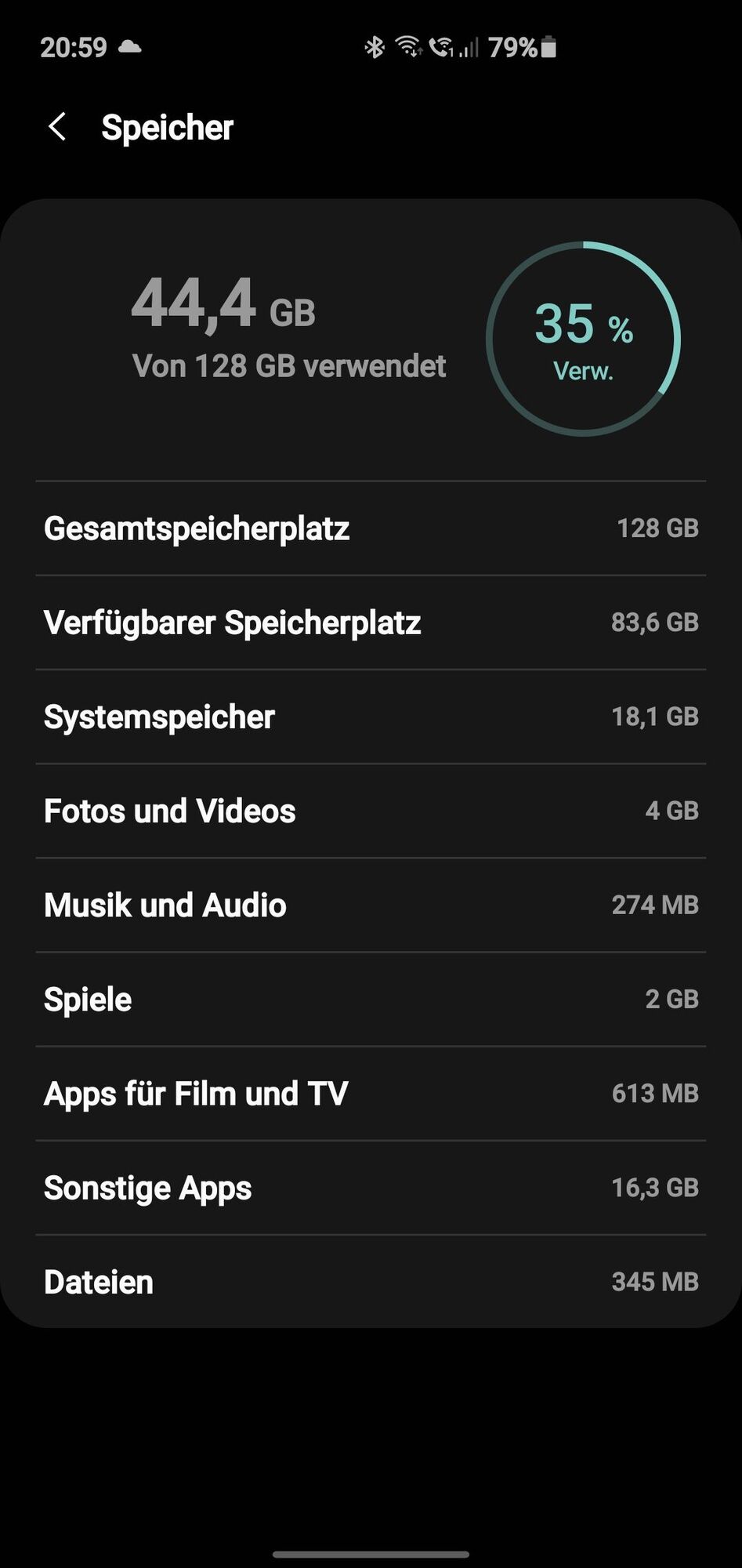Viewport: 742px width, 1568px height.
Task: Go back from the Speicher screen
Action: [x=57, y=127]
